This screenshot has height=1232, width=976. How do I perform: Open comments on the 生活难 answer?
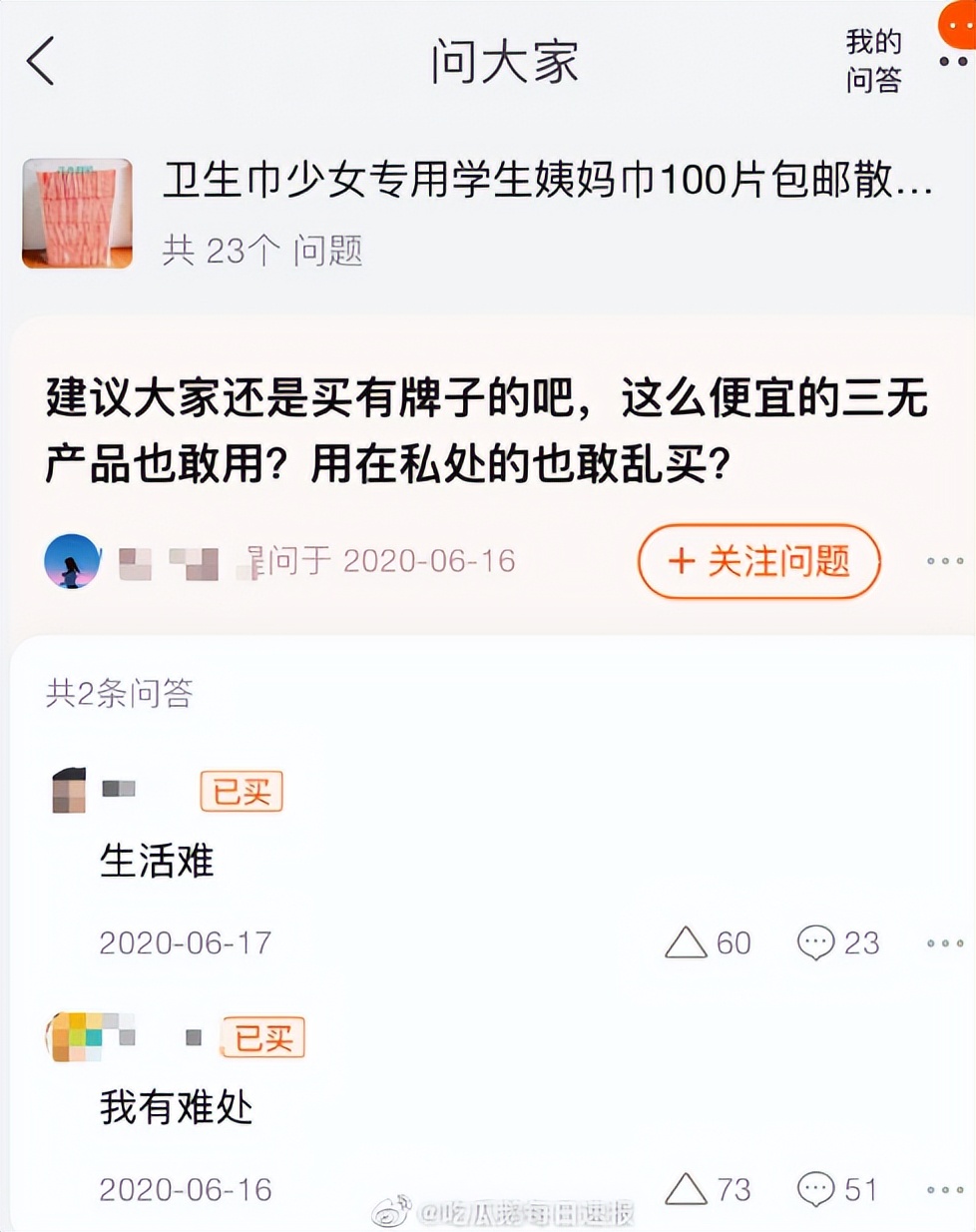point(836,942)
